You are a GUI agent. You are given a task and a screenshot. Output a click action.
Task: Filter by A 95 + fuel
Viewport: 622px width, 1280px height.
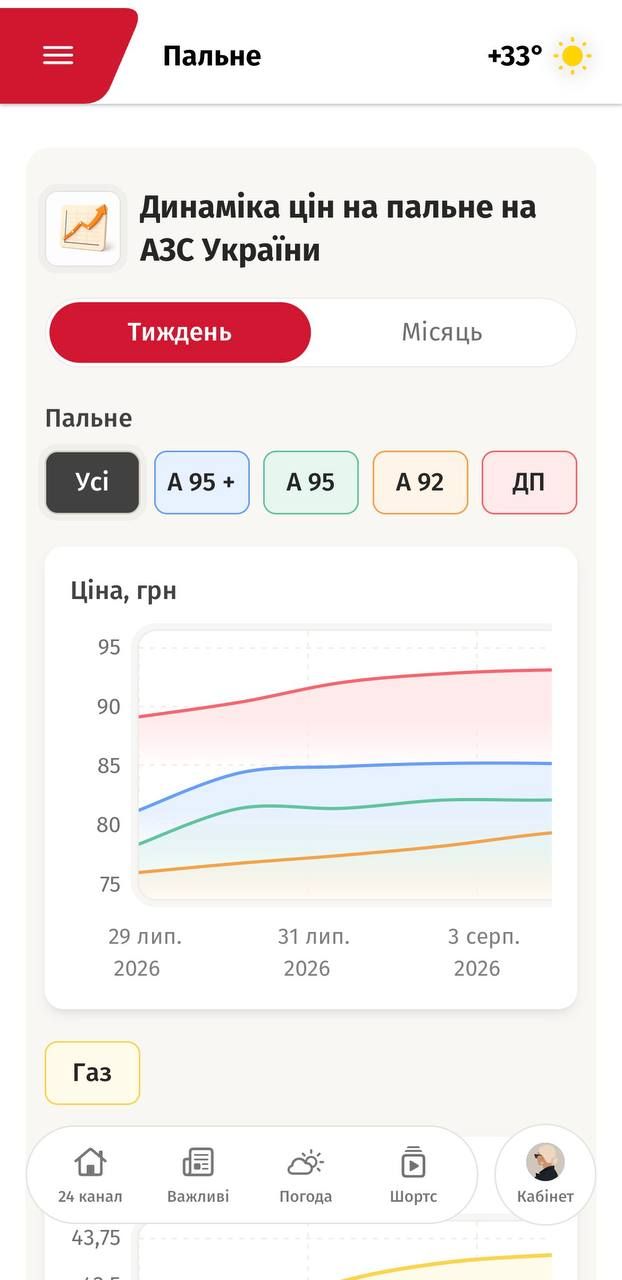[x=202, y=482]
